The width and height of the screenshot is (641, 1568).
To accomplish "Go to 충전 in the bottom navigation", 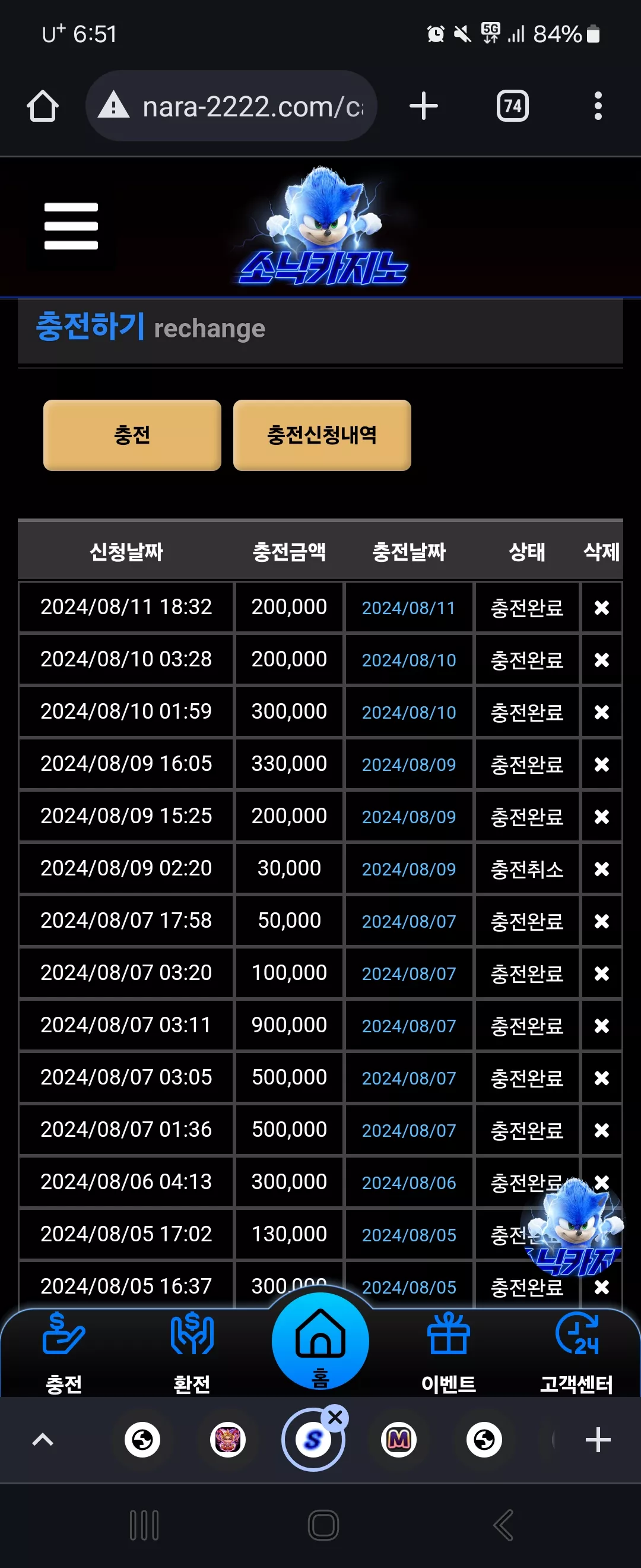I will click(x=64, y=1353).
